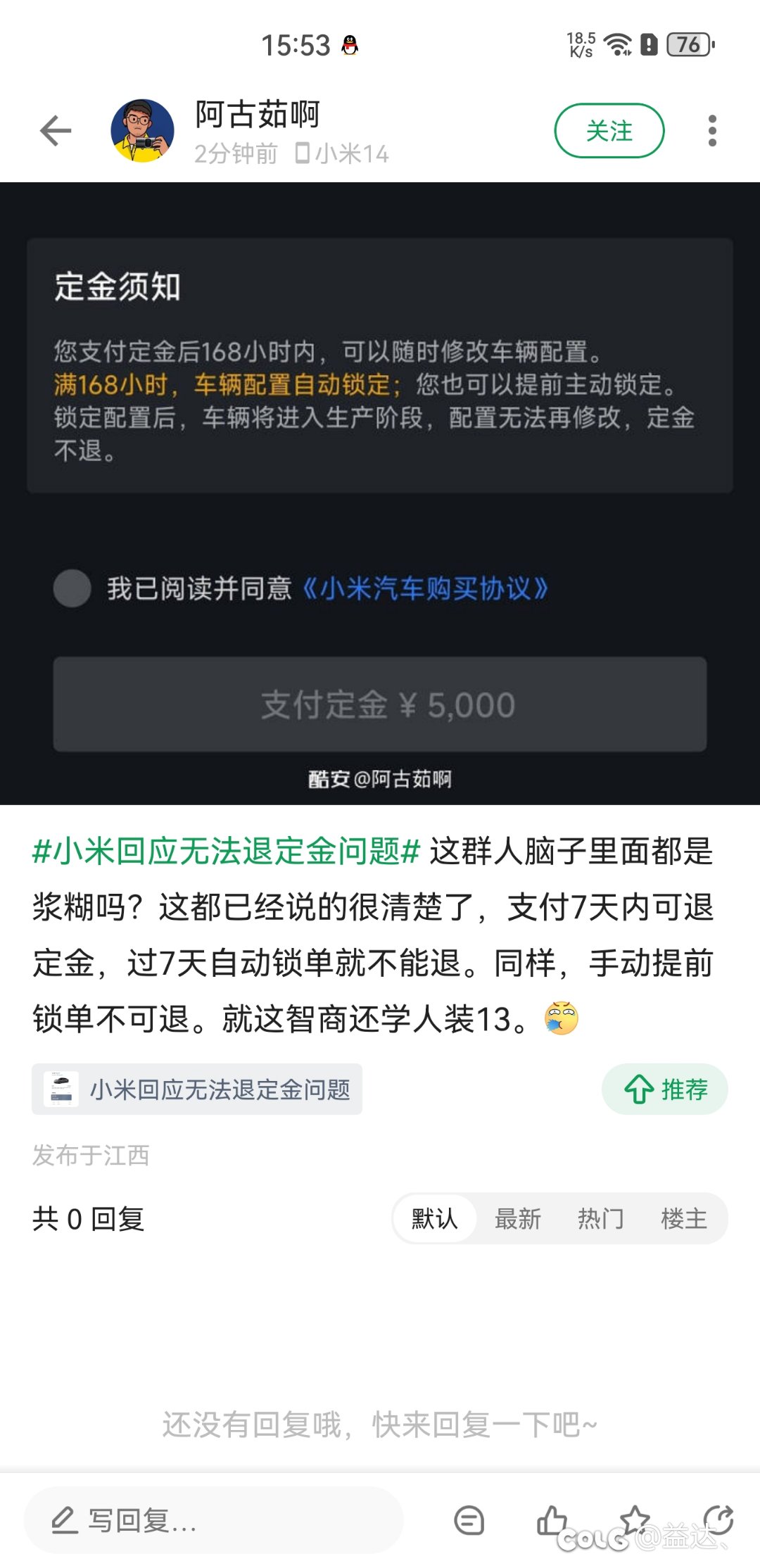Show only 楼主 replies

coord(684,1219)
